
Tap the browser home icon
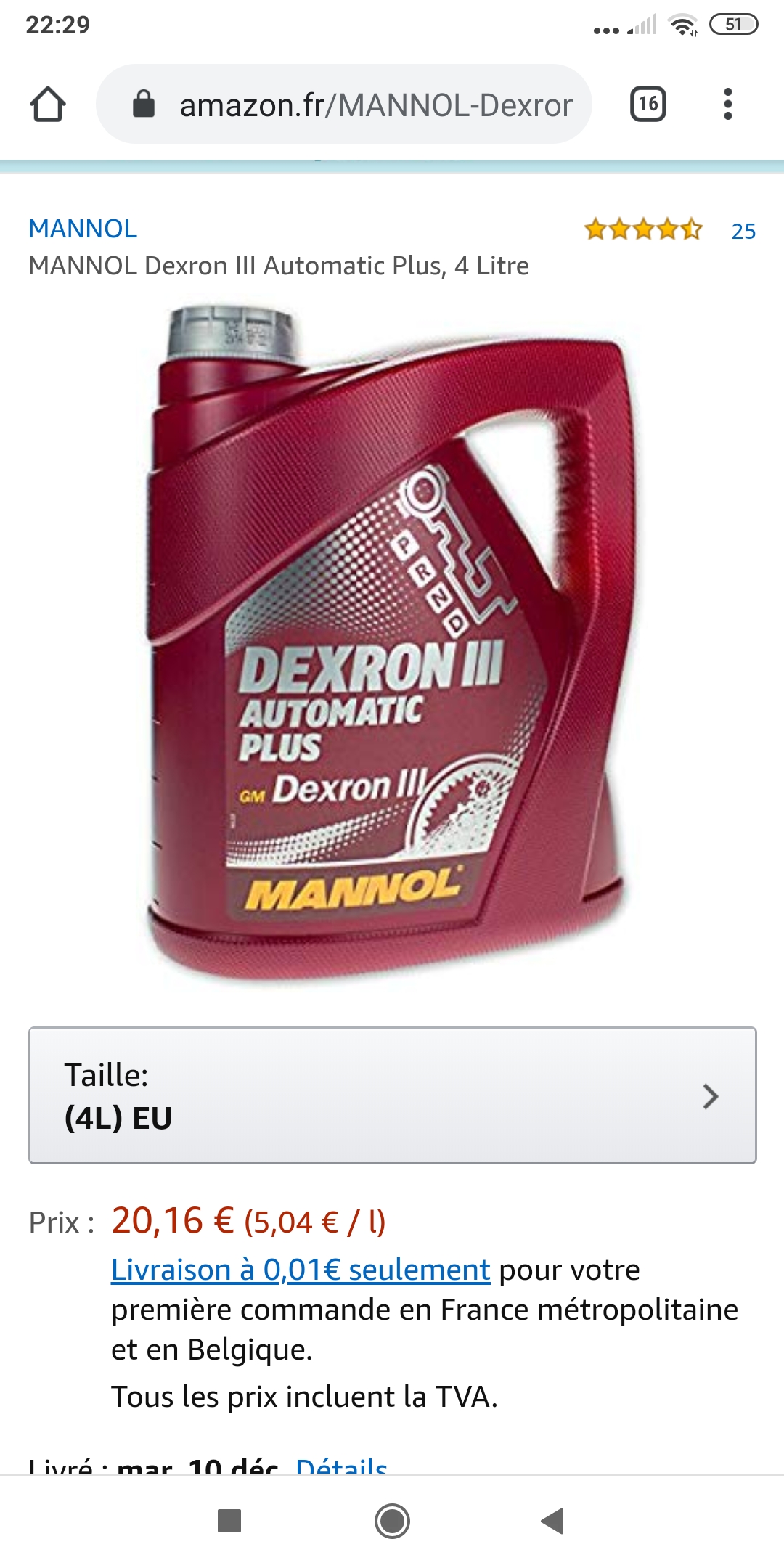point(48,104)
